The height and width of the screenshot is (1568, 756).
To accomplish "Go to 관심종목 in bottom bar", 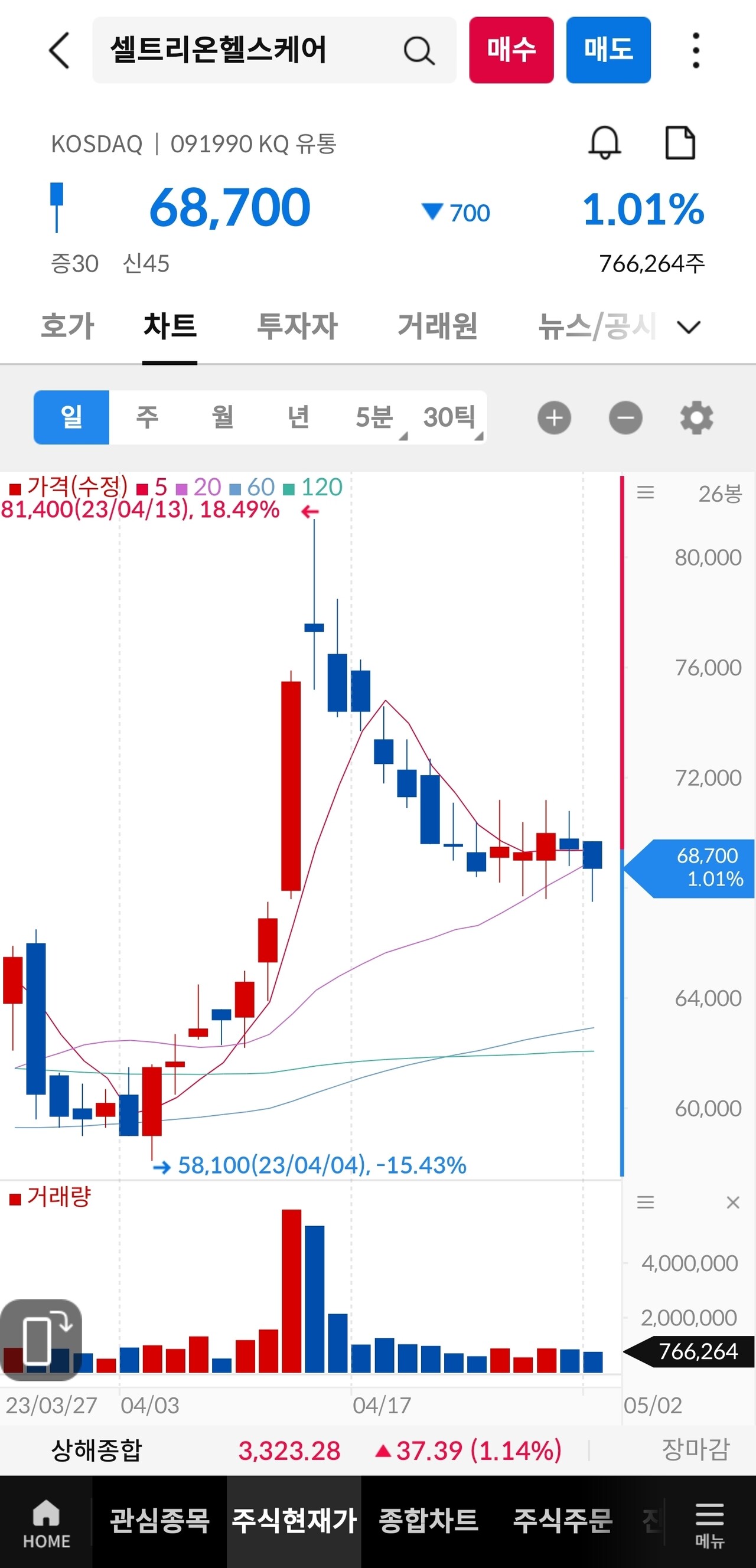I will pyautogui.click(x=159, y=1521).
